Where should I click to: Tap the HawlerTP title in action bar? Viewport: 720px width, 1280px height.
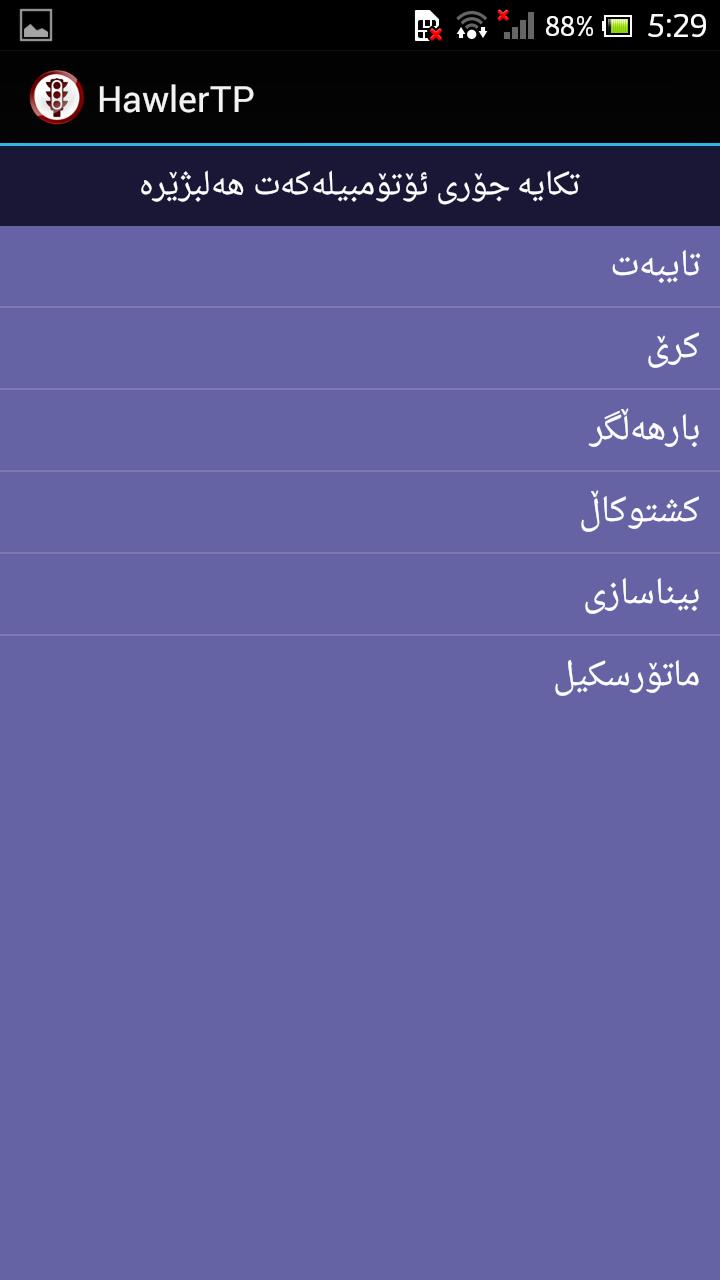(175, 96)
